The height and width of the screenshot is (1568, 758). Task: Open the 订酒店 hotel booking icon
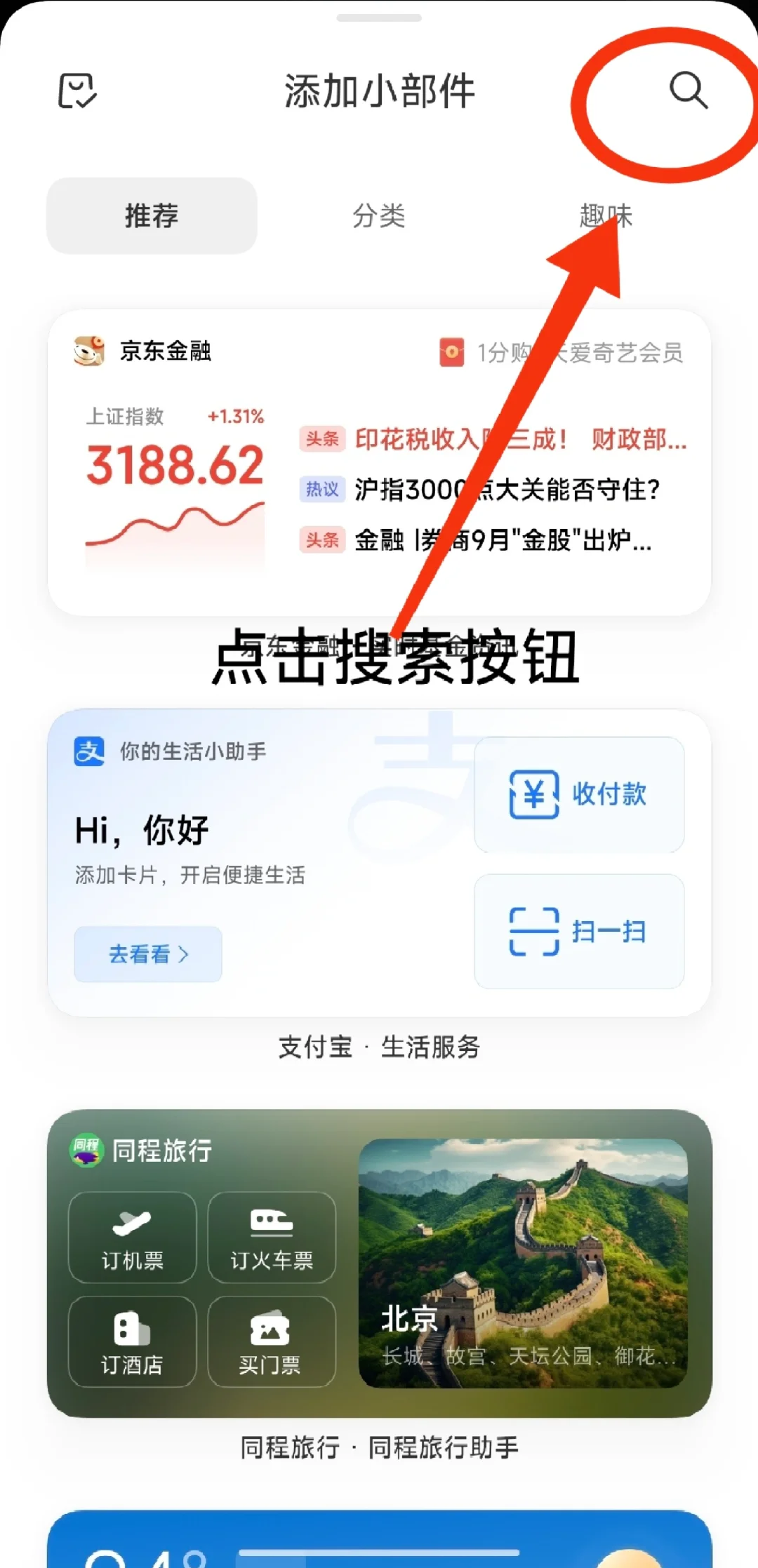(132, 1341)
